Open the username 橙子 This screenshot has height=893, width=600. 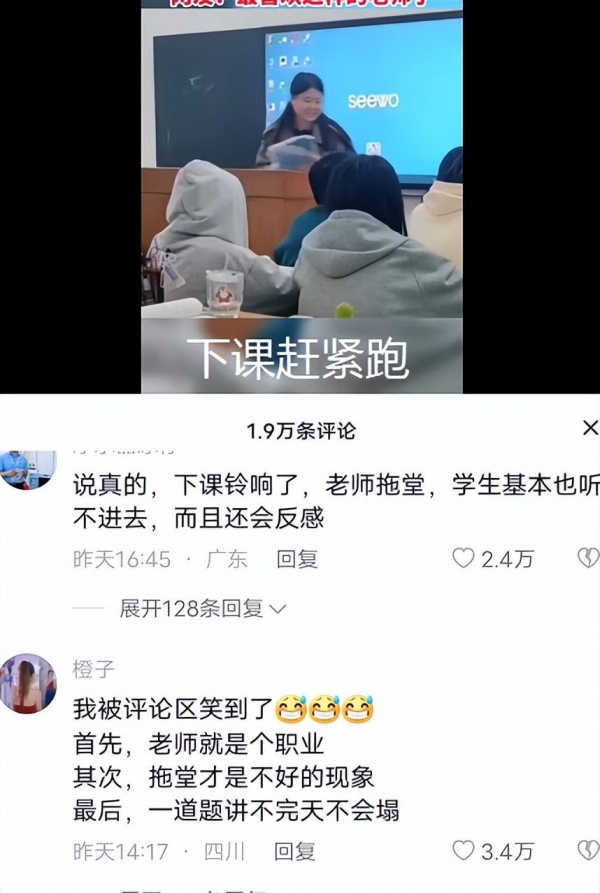tap(93, 669)
